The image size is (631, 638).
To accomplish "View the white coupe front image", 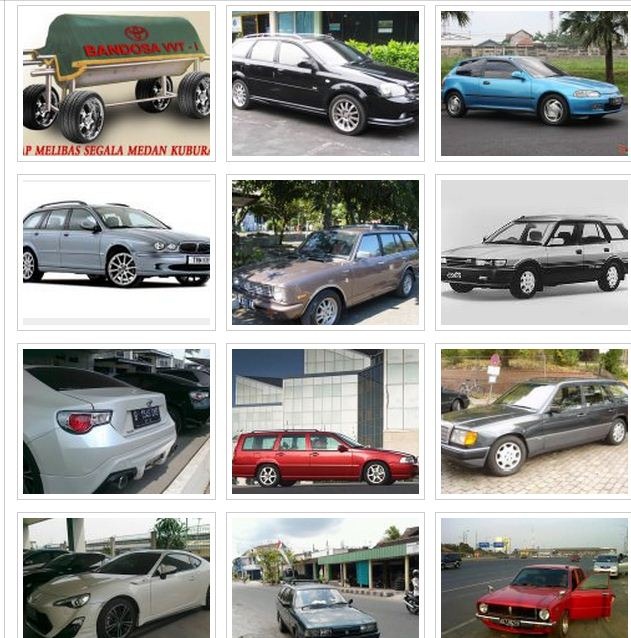I will (x=116, y=578).
